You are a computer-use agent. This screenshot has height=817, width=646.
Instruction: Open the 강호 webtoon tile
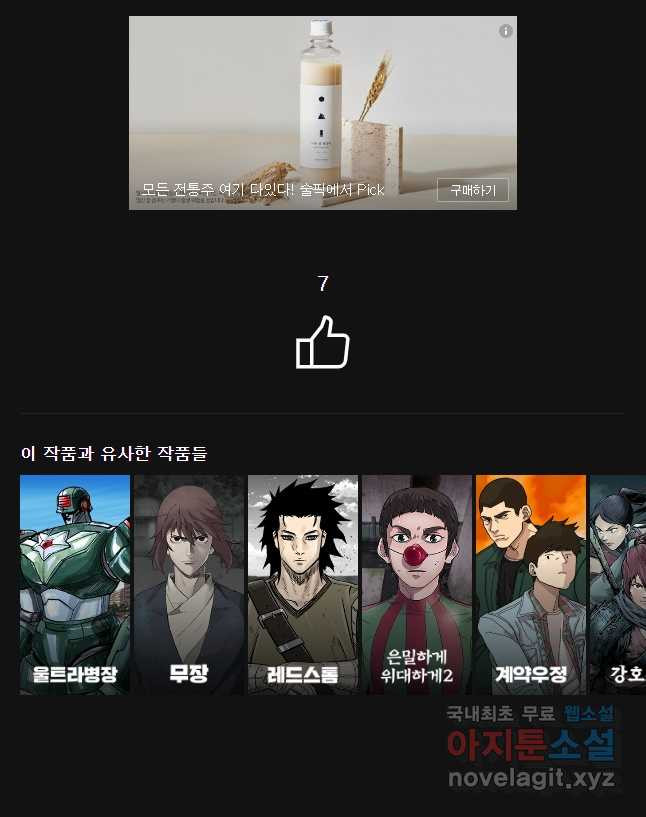617,584
